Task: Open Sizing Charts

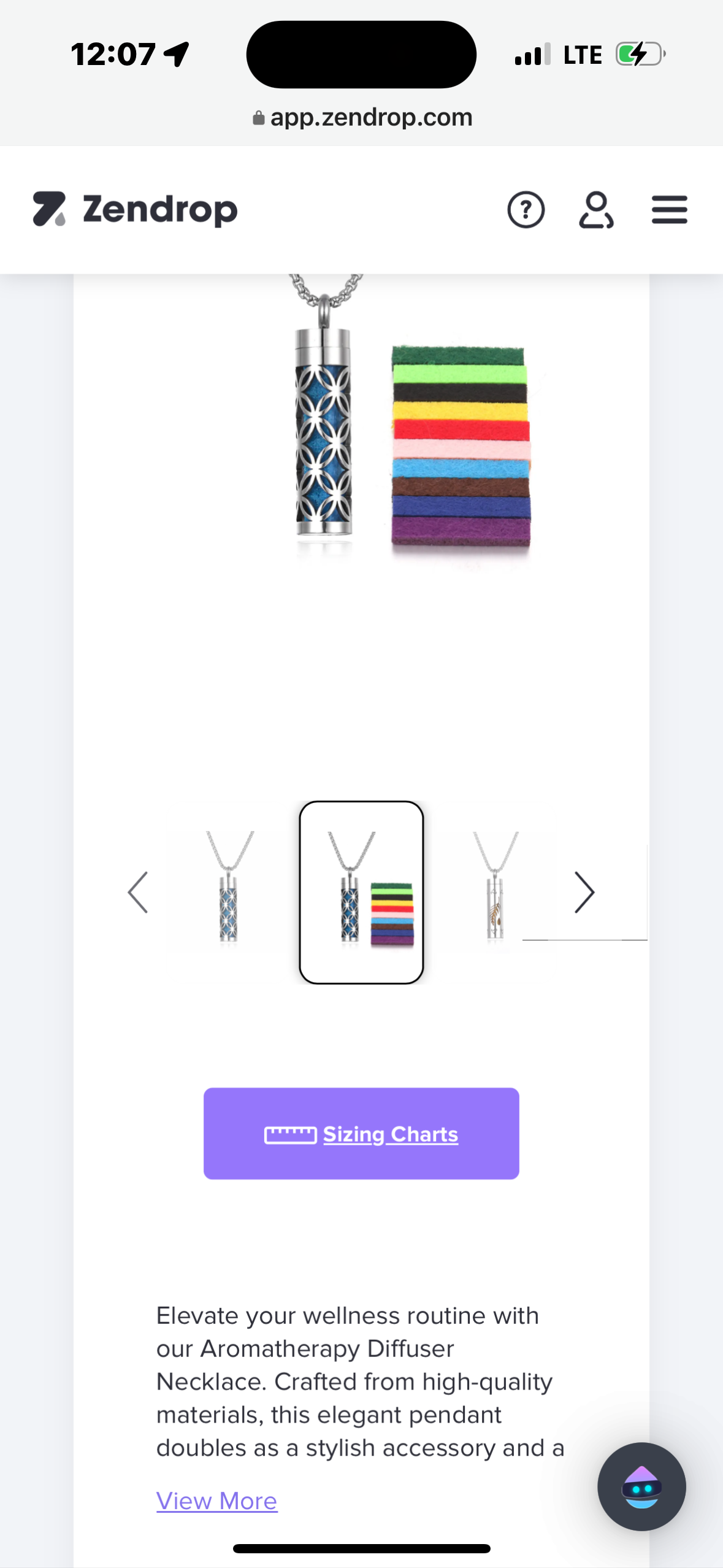Action: (x=361, y=1134)
